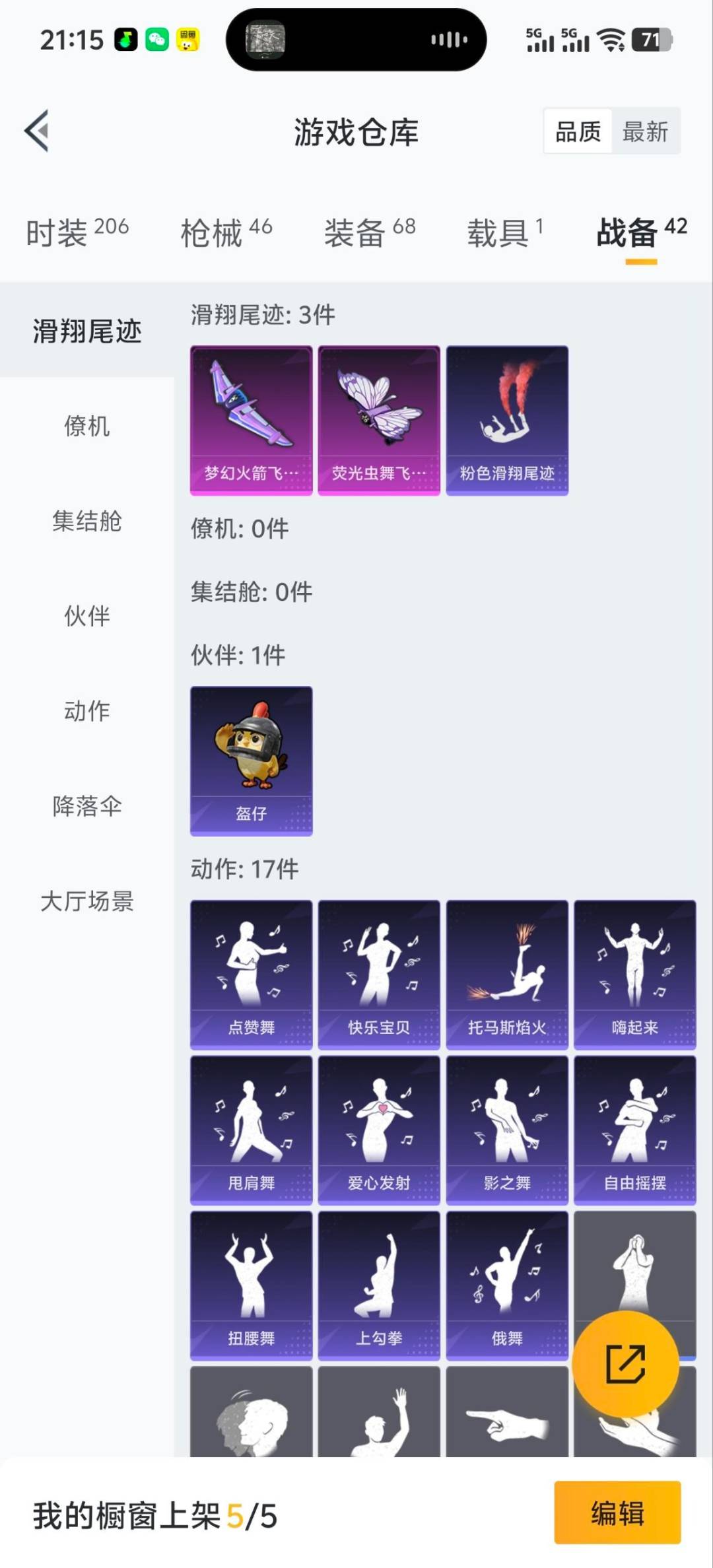Screen dimensions: 713x1568
Task: Tap the yellow share floating button
Action: pos(625,1363)
